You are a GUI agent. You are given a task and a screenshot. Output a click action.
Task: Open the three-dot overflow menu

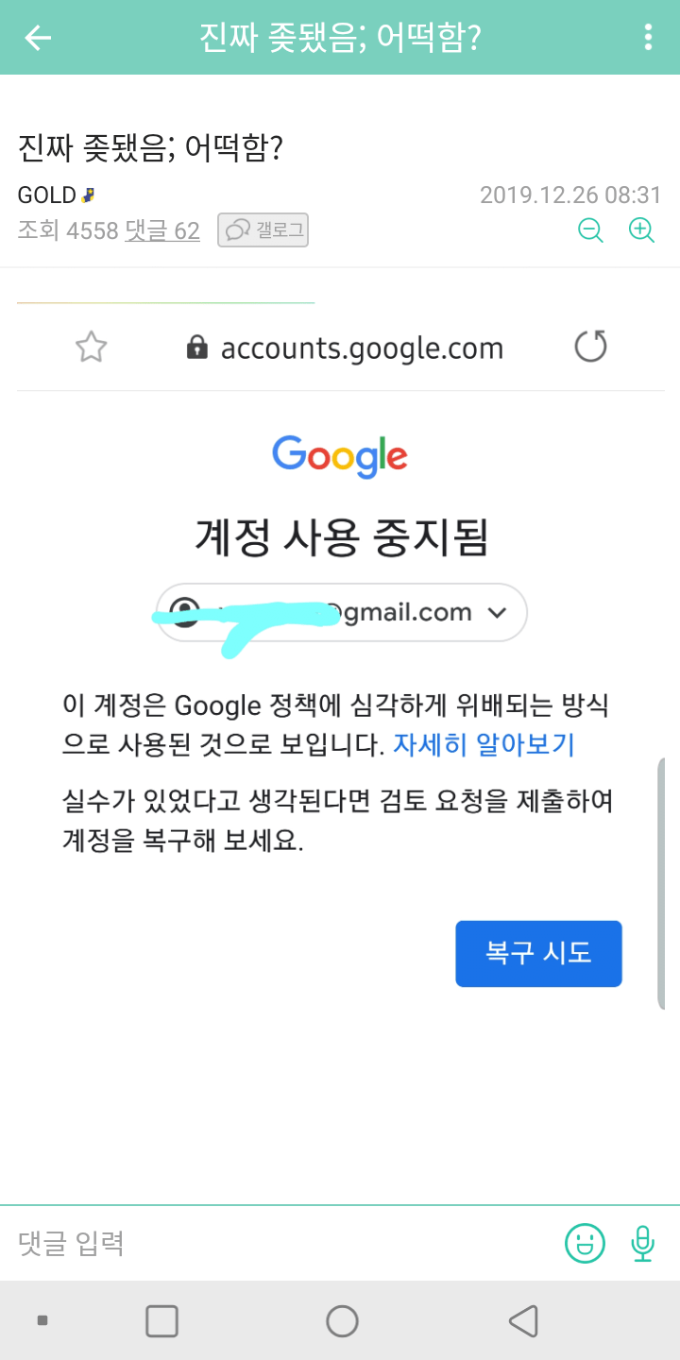click(x=648, y=38)
